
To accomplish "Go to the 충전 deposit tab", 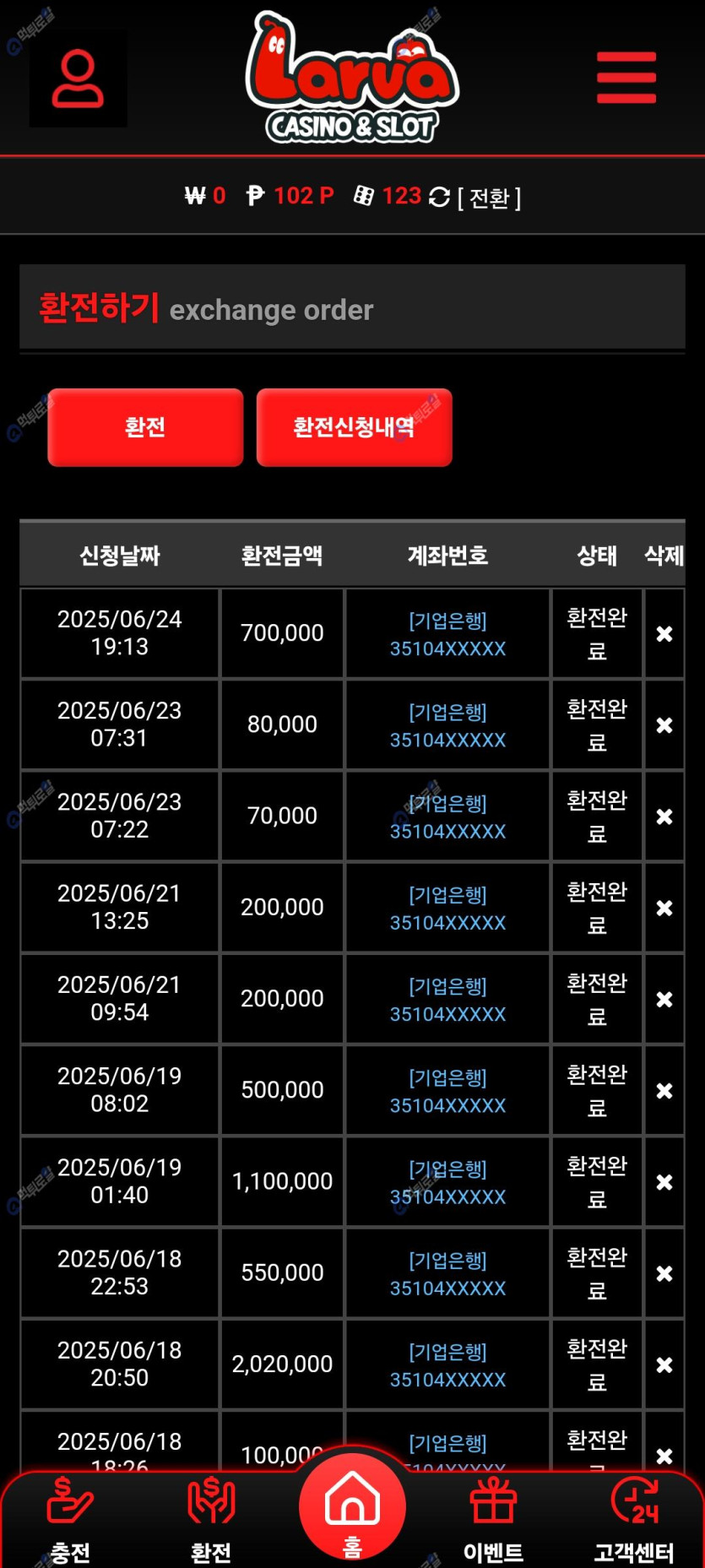I will (x=70, y=1518).
